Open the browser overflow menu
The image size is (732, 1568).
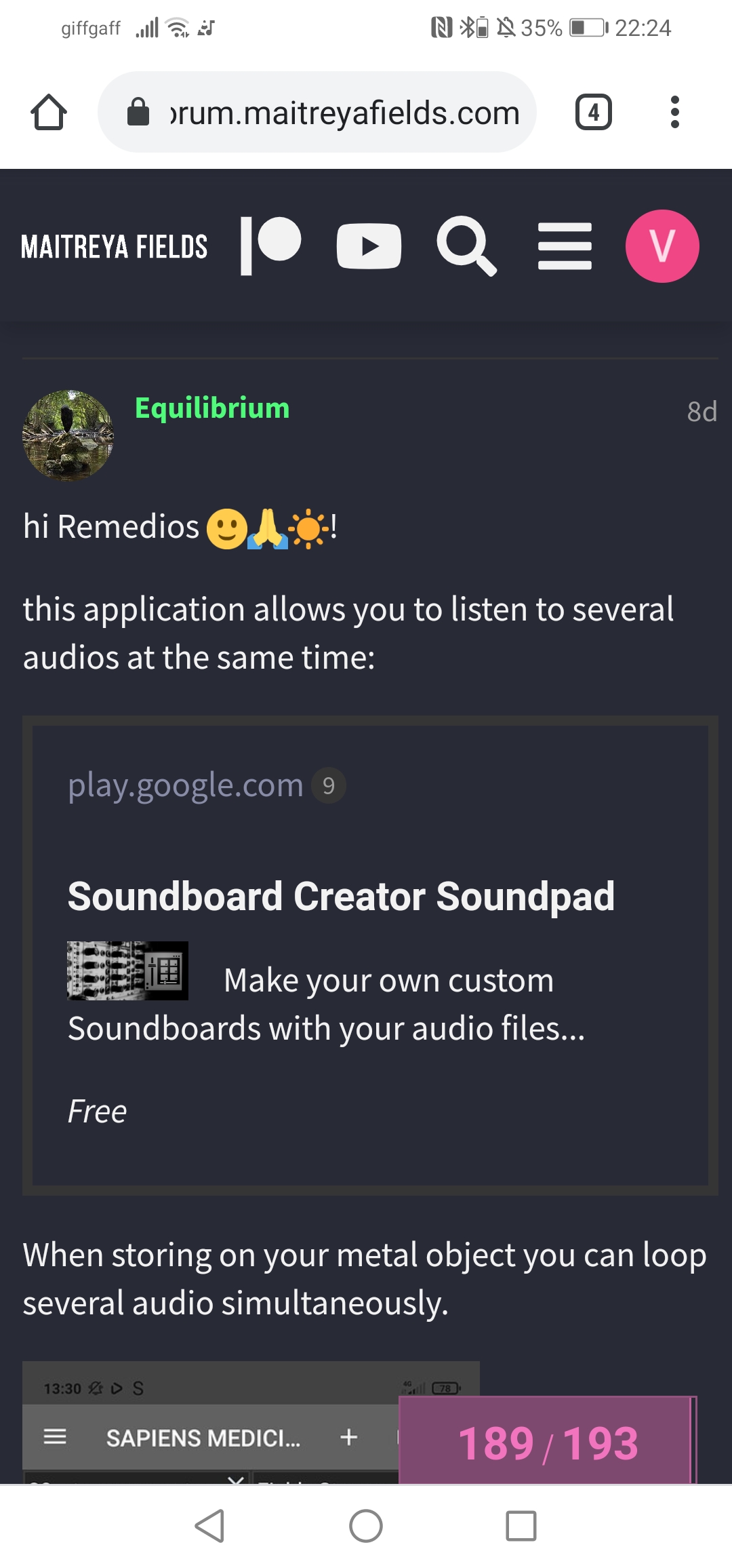[x=674, y=112]
